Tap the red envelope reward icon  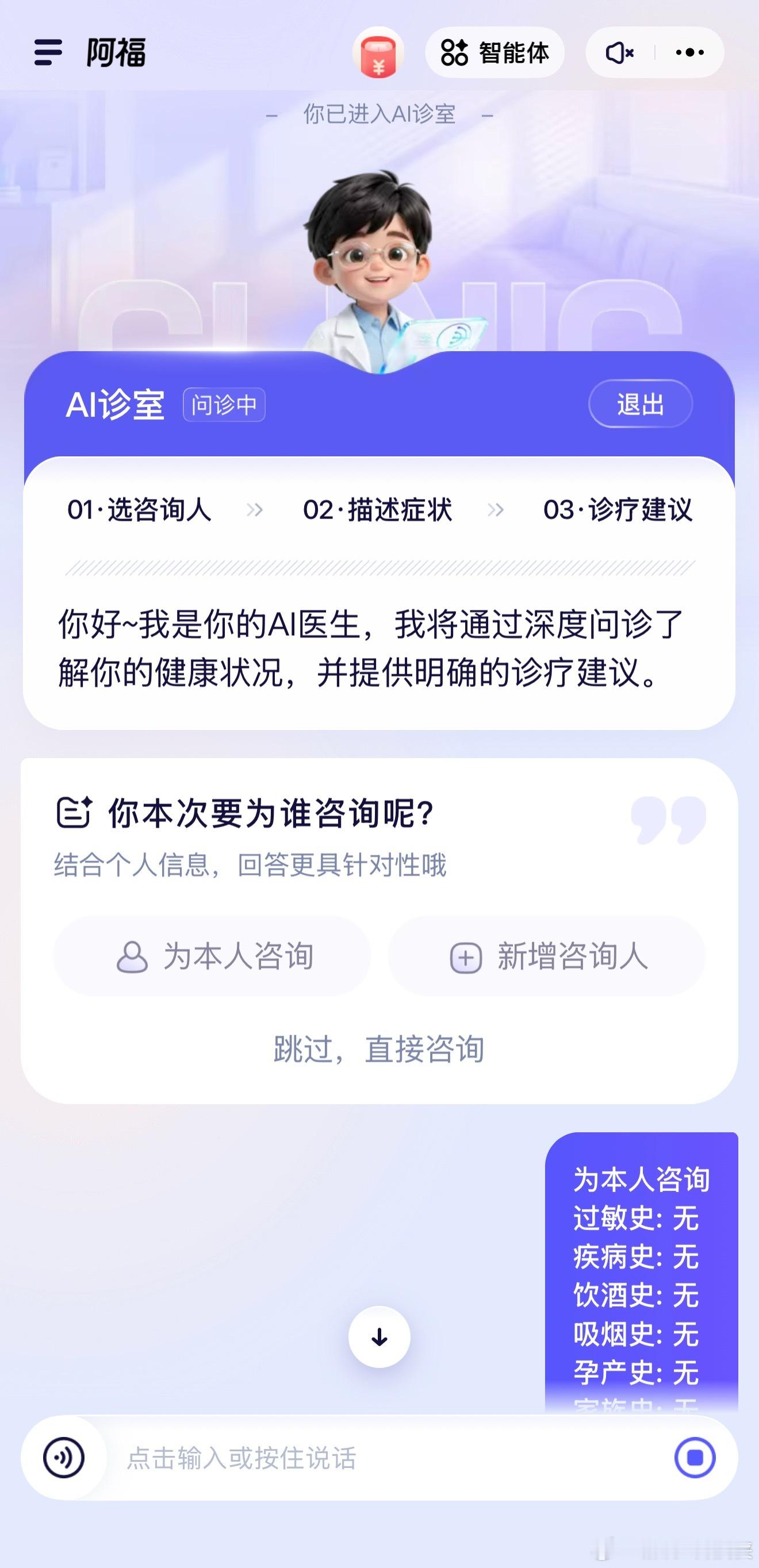[x=378, y=53]
